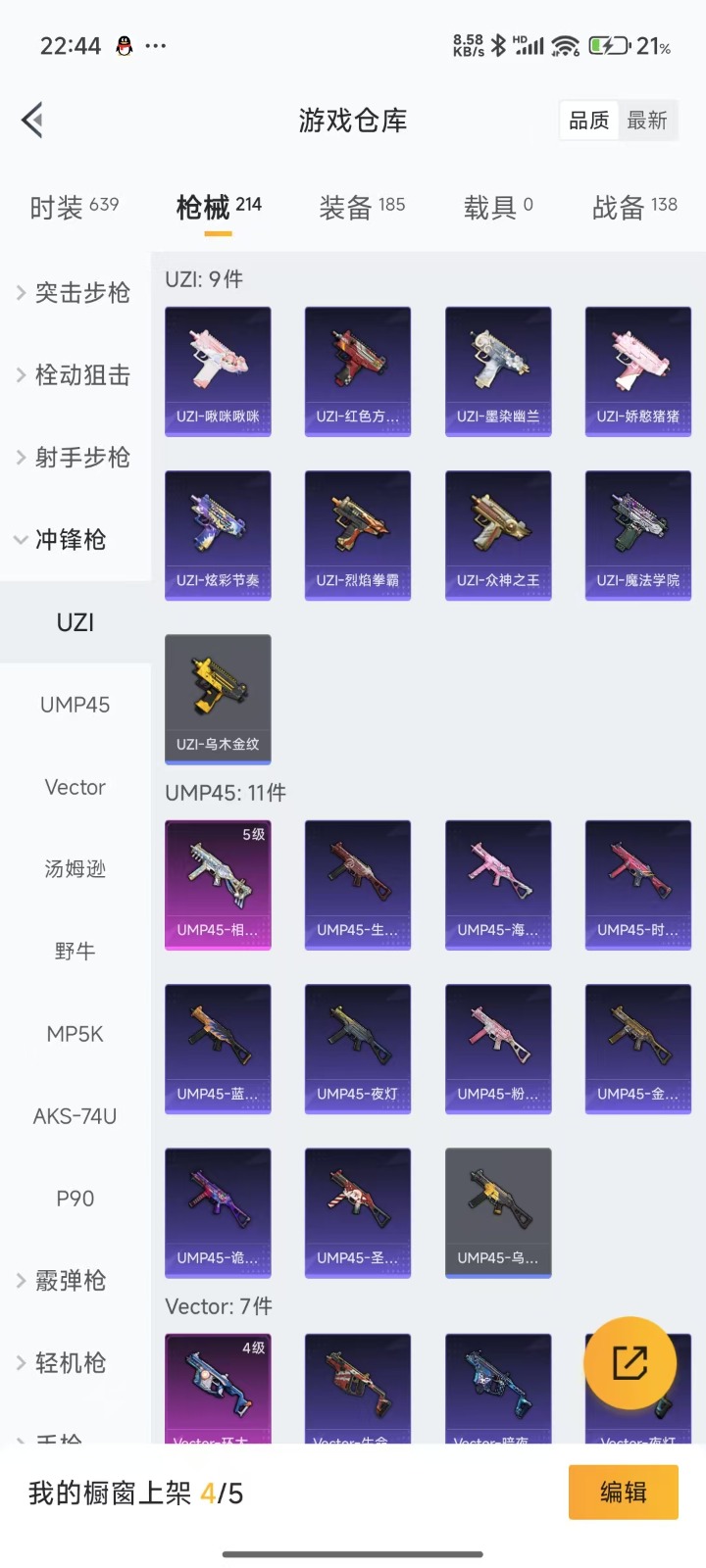Sort items by 品质

click(x=589, y=121)
